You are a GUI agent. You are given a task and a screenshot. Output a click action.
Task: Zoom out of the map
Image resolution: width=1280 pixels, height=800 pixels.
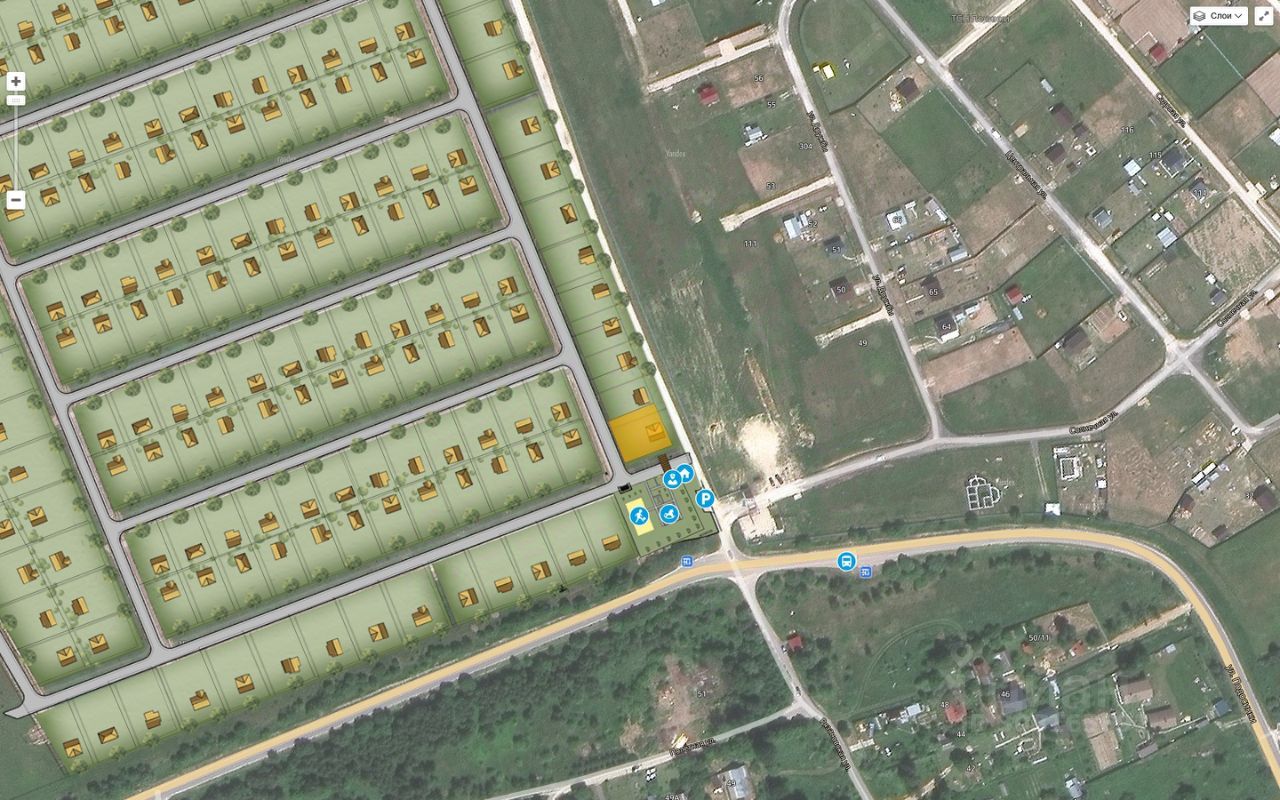(16, 200)
